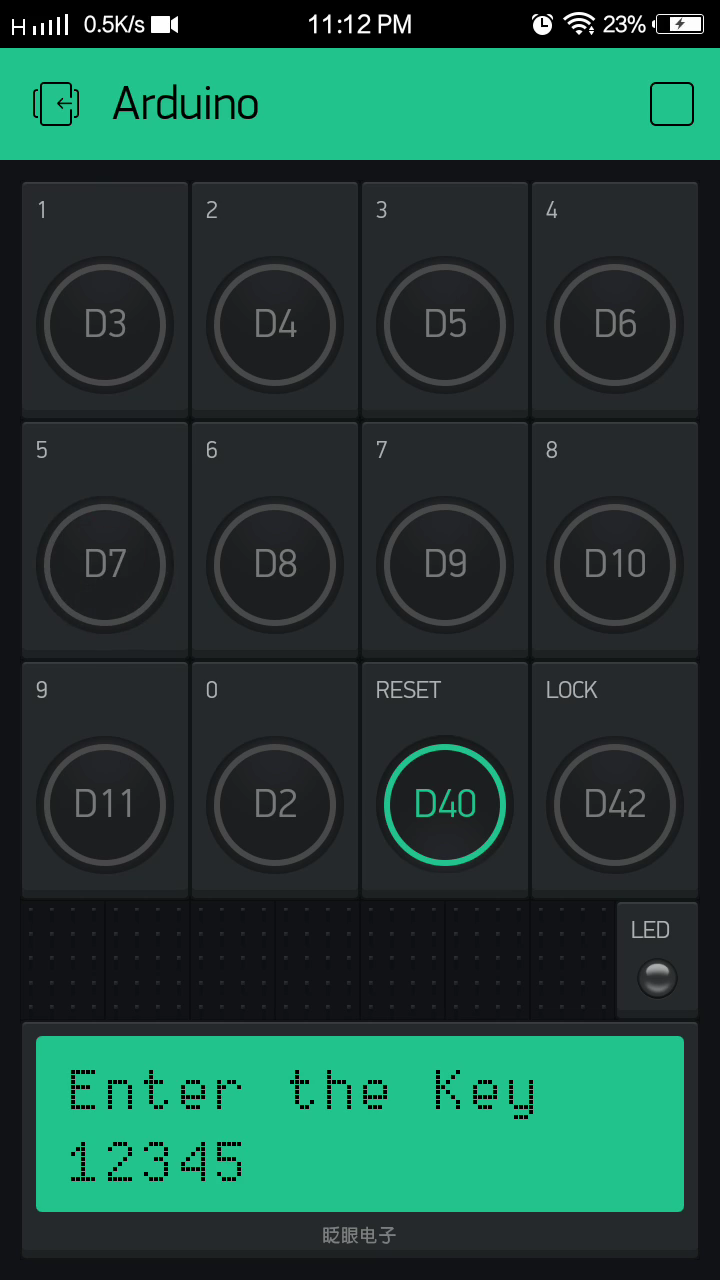Image resolution: width=720 pixels, height=1280 pixels.
Task: Tap the D10 button labeled 8
Action: click(615, 564)
